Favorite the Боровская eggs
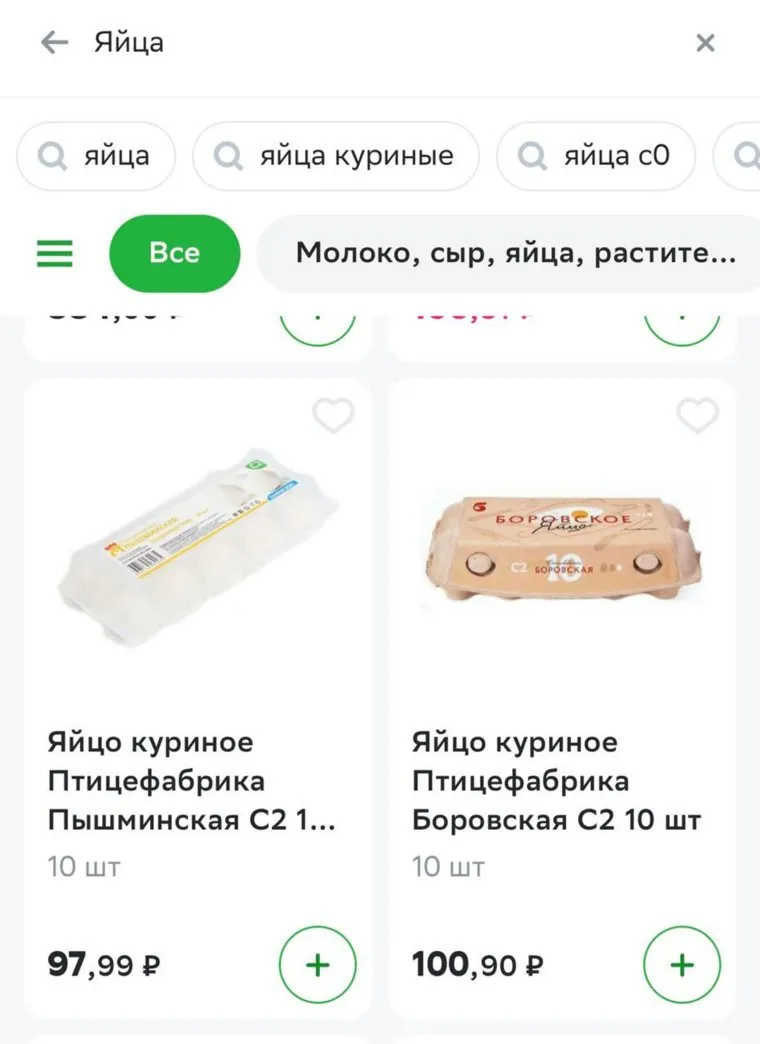Screen dimensions: 760x1044 [697, 415]
